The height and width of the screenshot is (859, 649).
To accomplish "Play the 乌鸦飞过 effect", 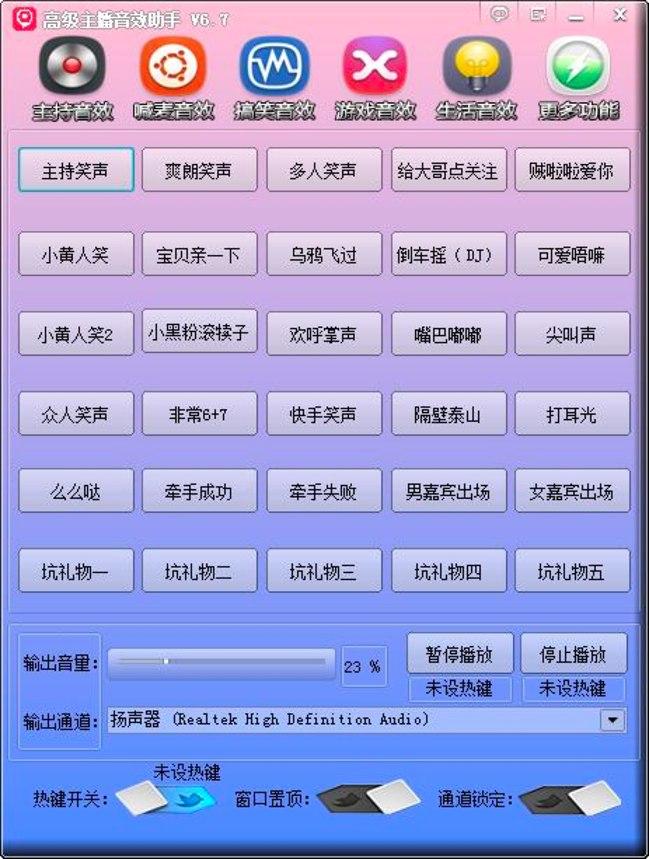I will [x=324, y=255].
